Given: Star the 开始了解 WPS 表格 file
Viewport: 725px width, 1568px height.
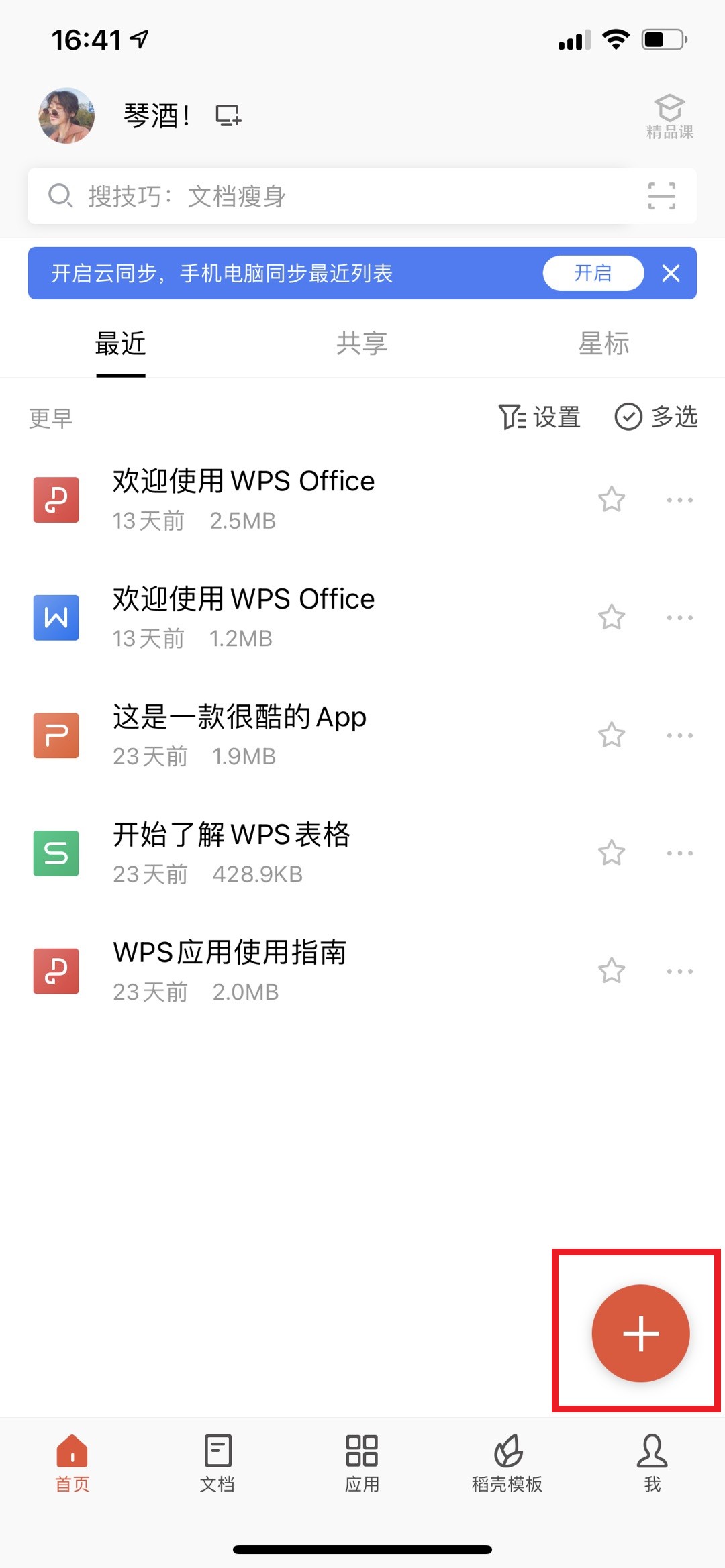Looking at the screenshot, I should coord(612,853).
